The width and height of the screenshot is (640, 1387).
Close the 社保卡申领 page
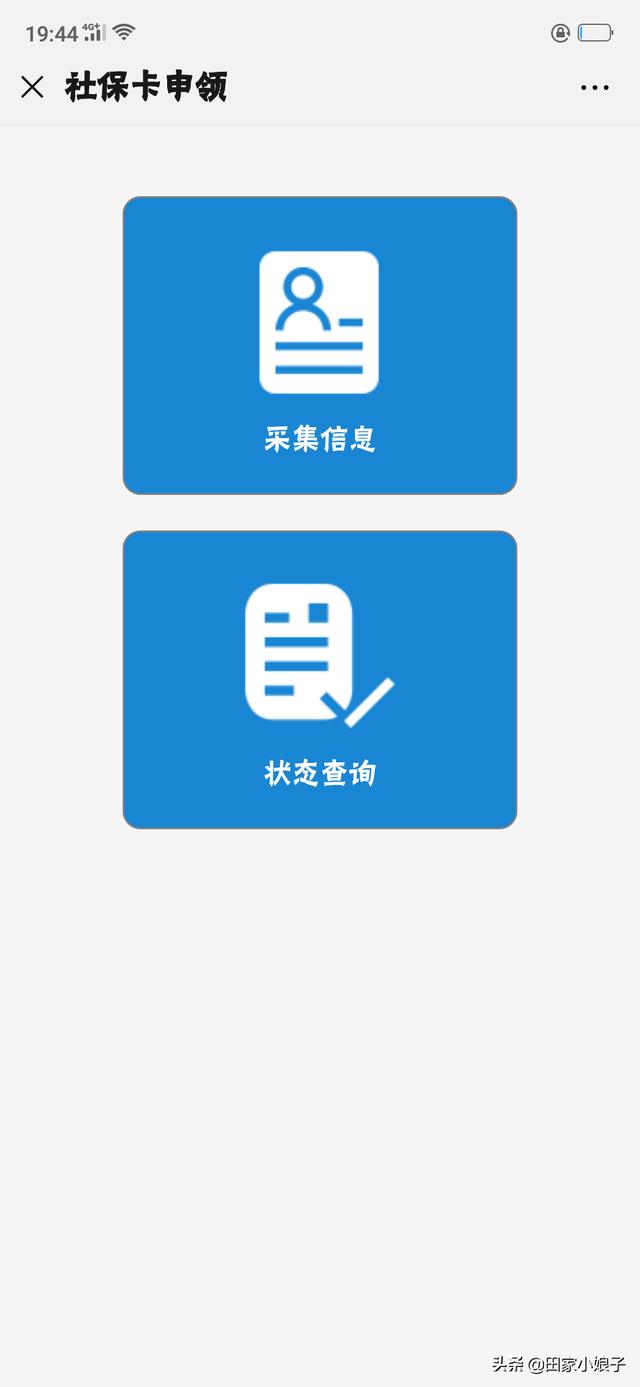point(32,87)
